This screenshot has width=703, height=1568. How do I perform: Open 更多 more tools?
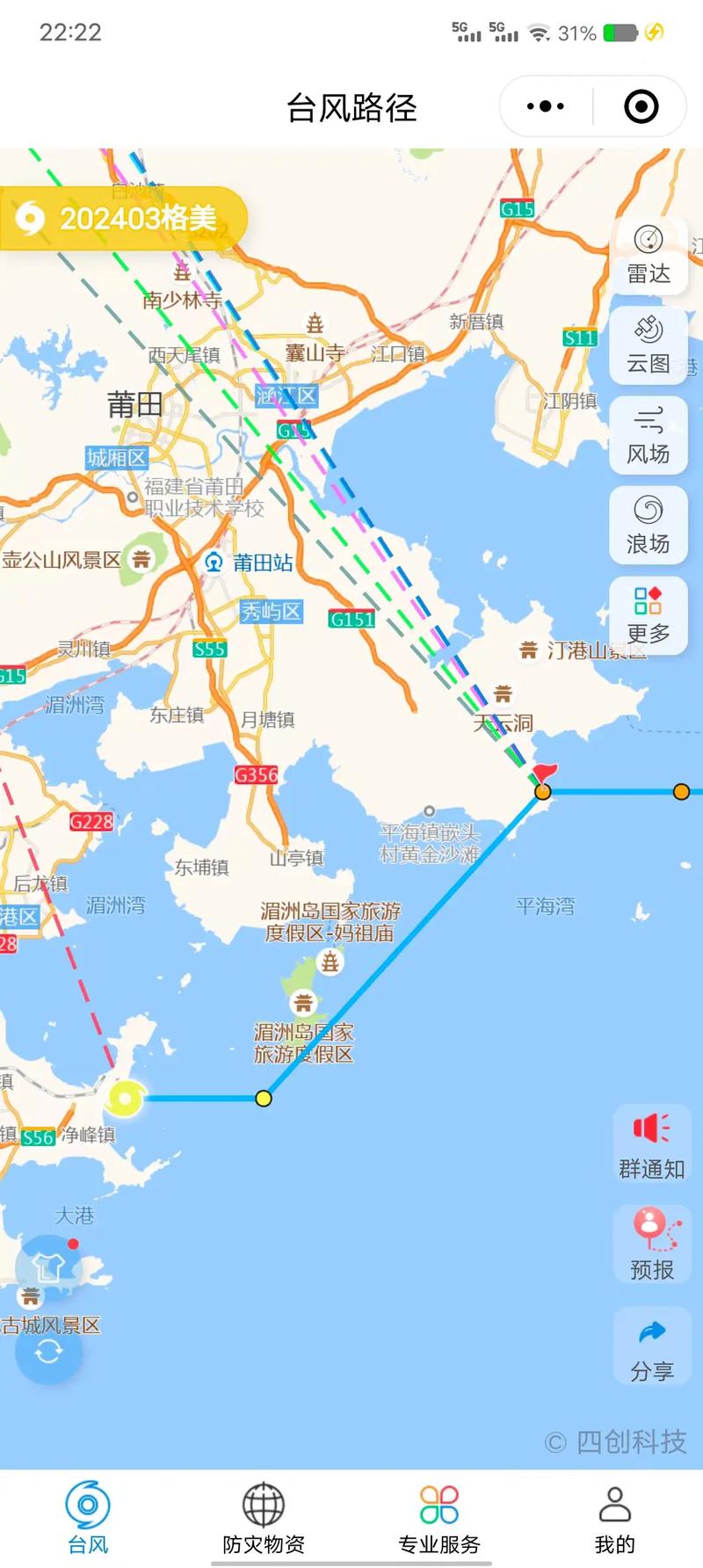(649, 615)
